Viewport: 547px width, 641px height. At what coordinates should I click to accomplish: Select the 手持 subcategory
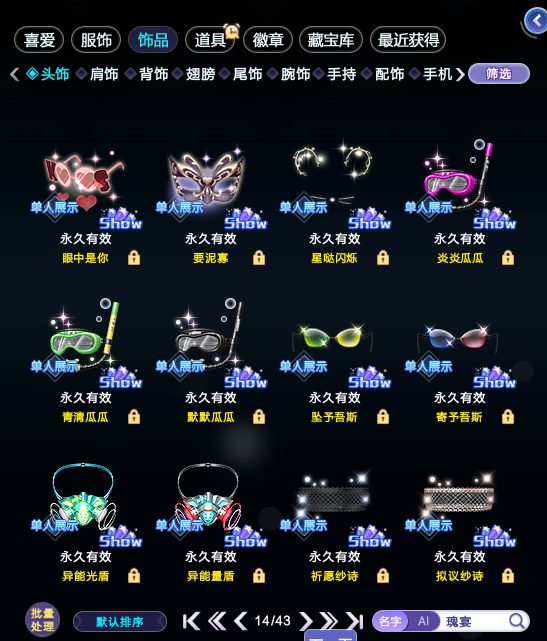point(336,74)
